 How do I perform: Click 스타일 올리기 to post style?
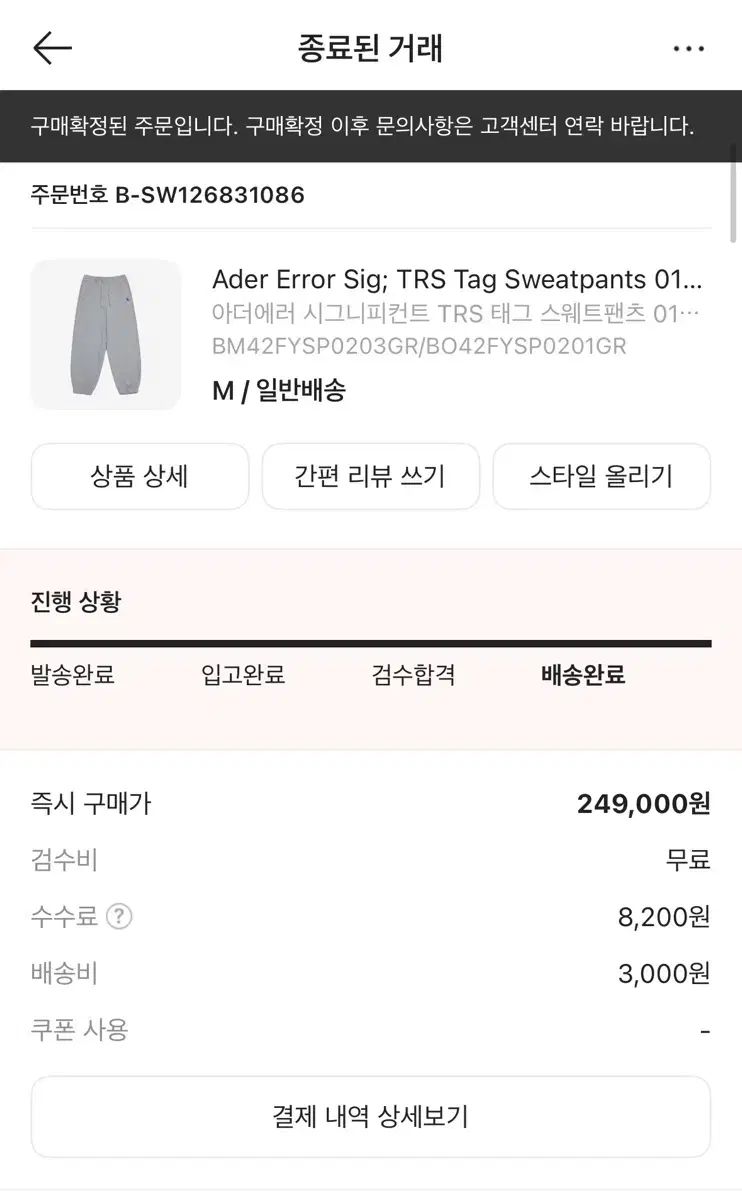click(602, 476)
